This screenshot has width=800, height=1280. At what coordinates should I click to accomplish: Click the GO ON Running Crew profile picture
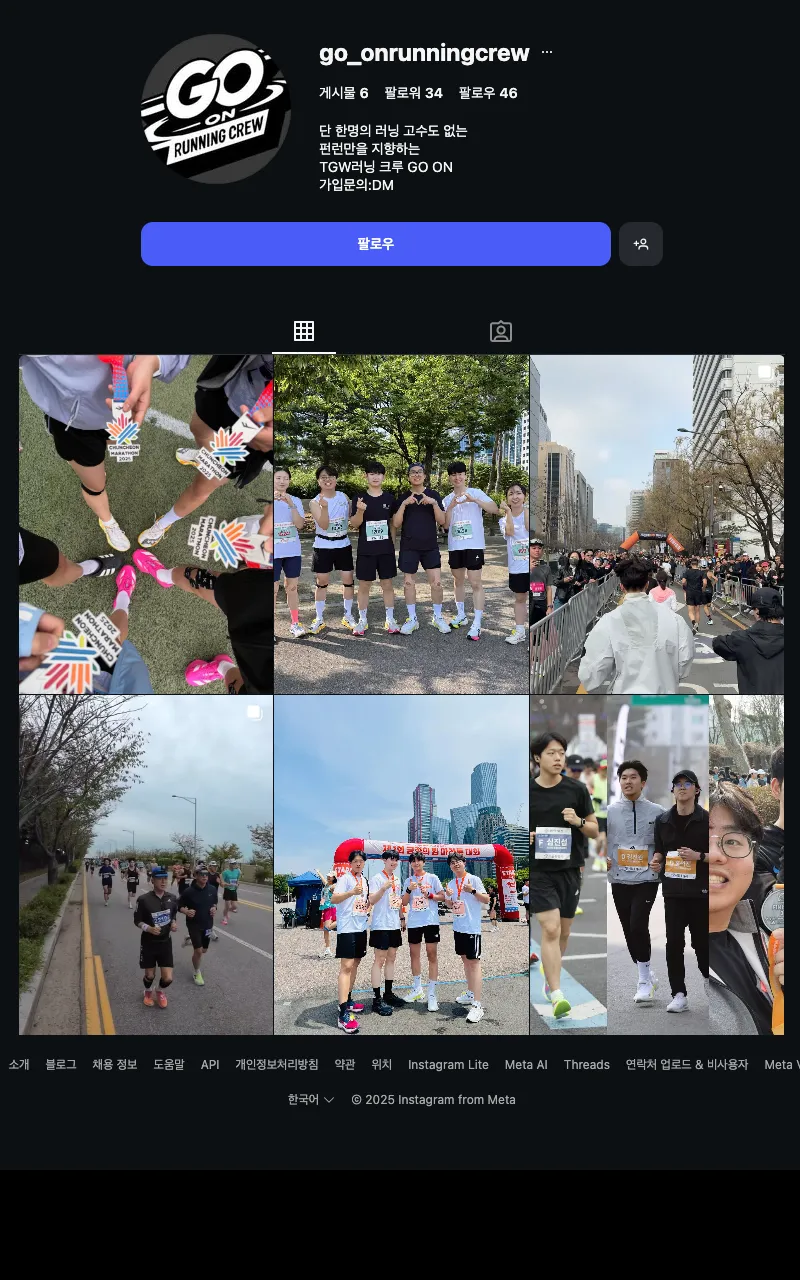[215, 108]
